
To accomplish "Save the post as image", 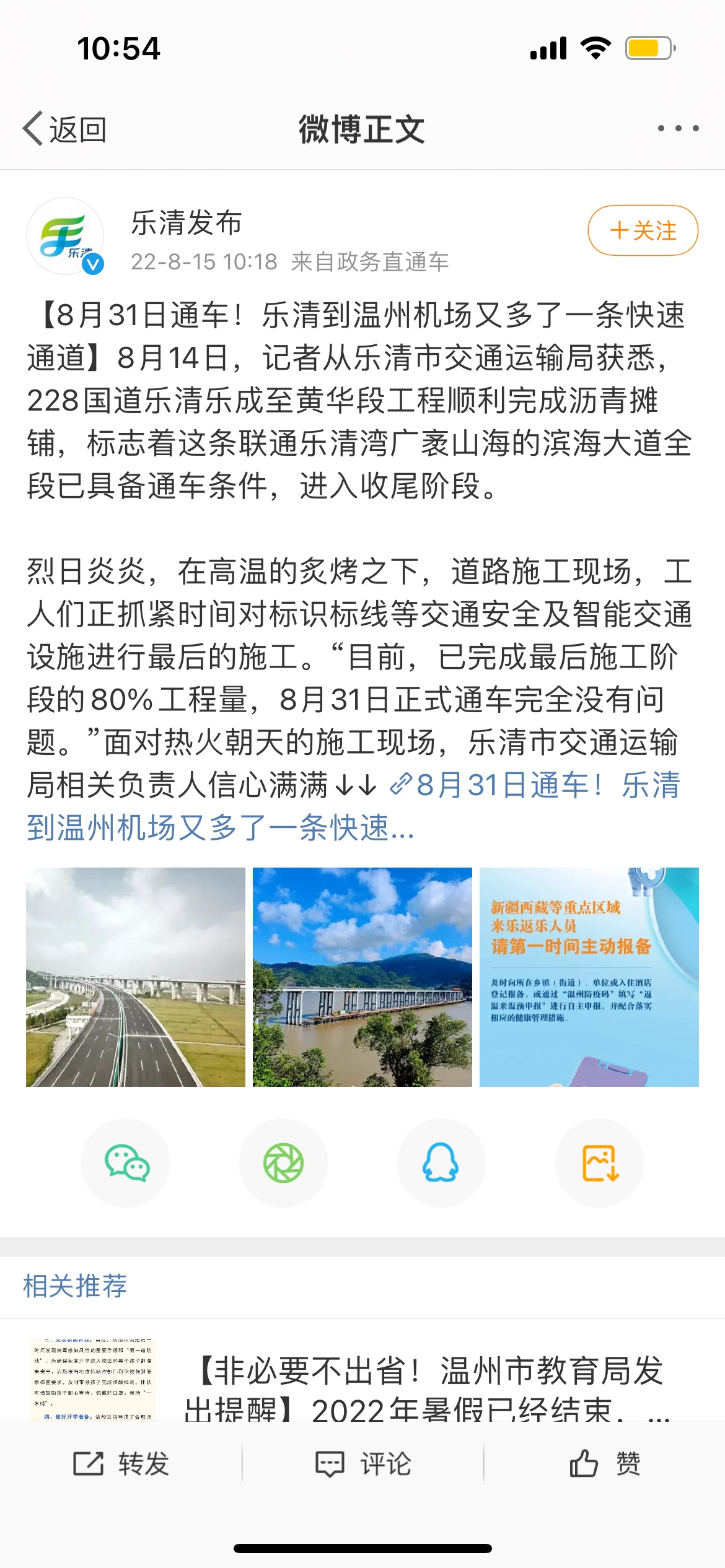I will coord(599,1163).
